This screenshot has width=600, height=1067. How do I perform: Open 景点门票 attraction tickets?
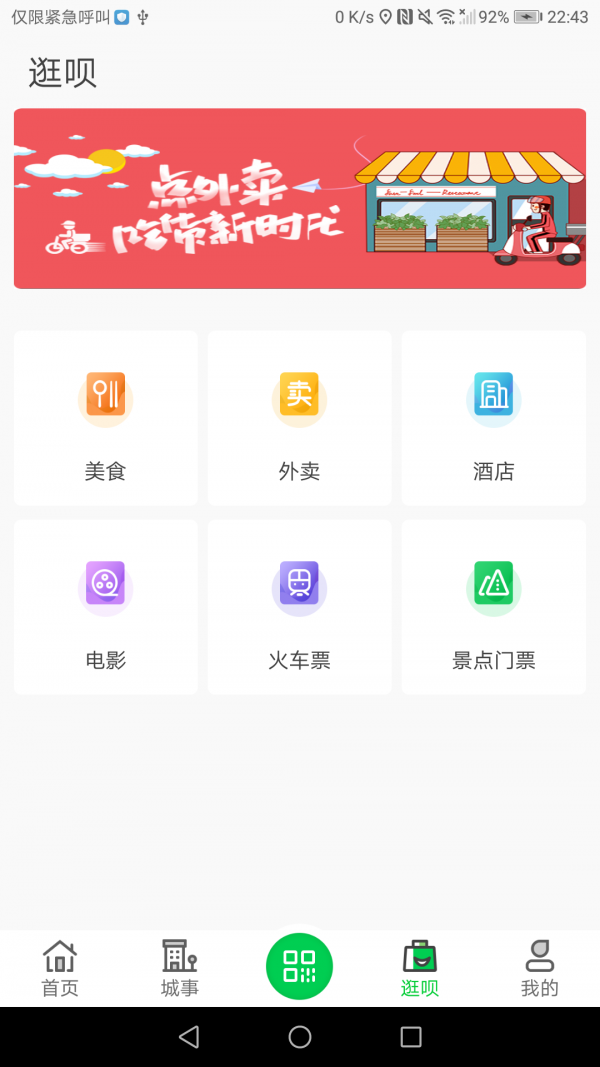(x=493, y=607)
